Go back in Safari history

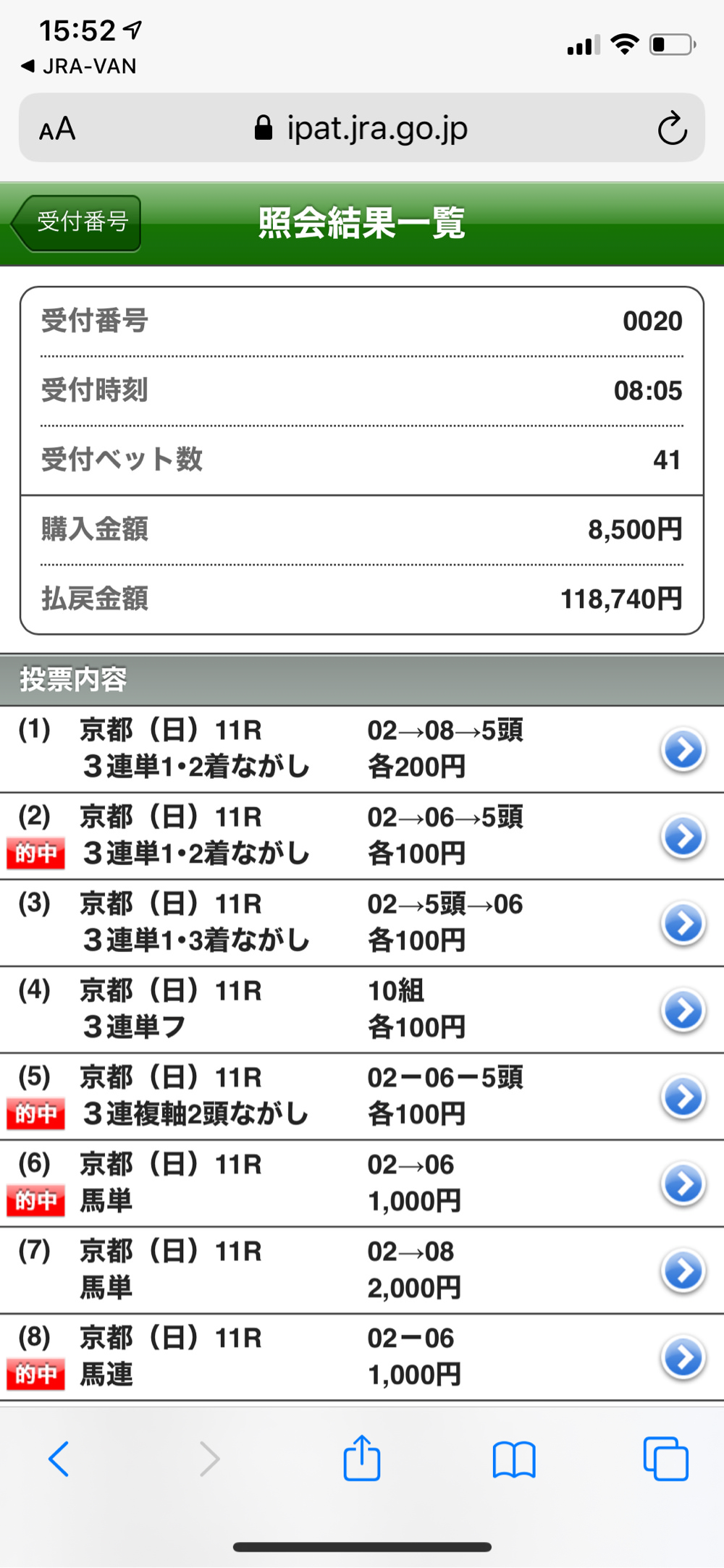click(59, 1459)
